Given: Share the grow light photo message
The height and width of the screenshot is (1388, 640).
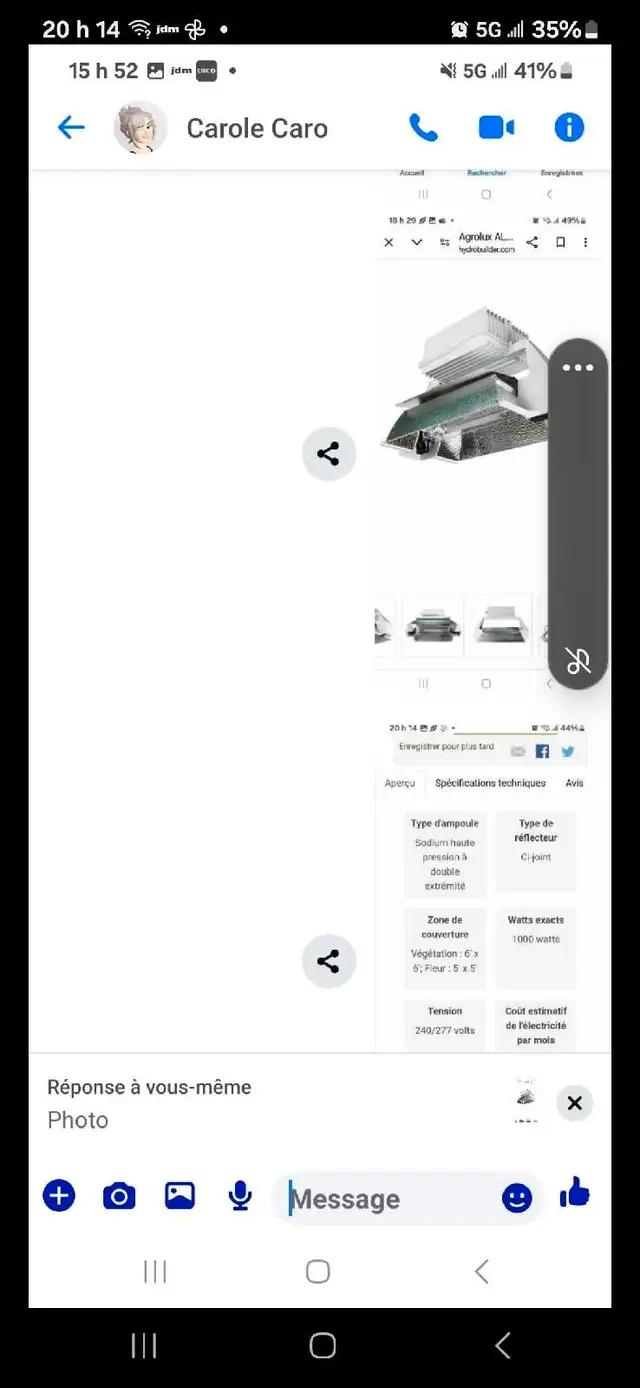Looking at the screenshot, I should click(x=328, y=454).
